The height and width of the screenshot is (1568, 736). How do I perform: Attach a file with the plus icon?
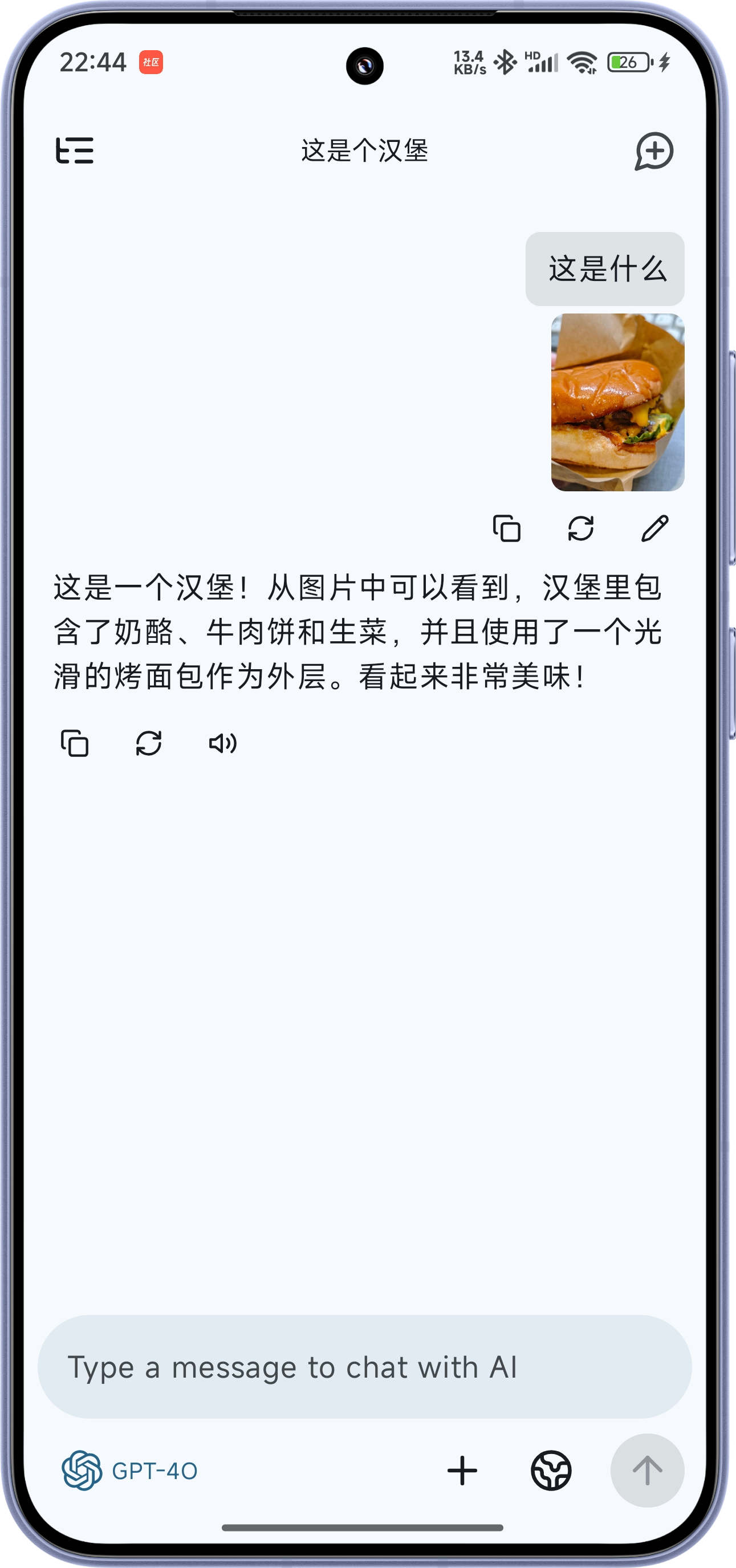tap(463, 1470)
